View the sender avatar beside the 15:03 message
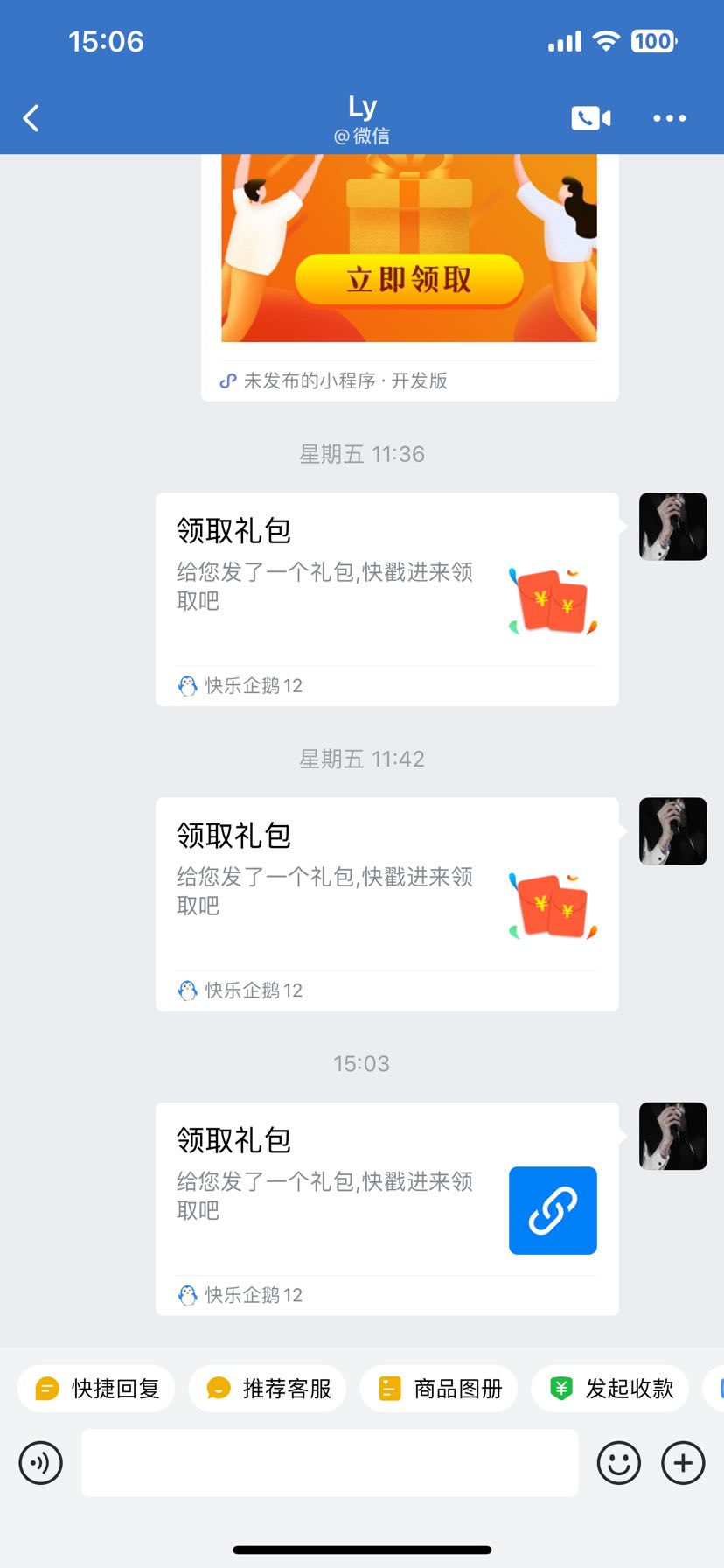 [672, 1136]
